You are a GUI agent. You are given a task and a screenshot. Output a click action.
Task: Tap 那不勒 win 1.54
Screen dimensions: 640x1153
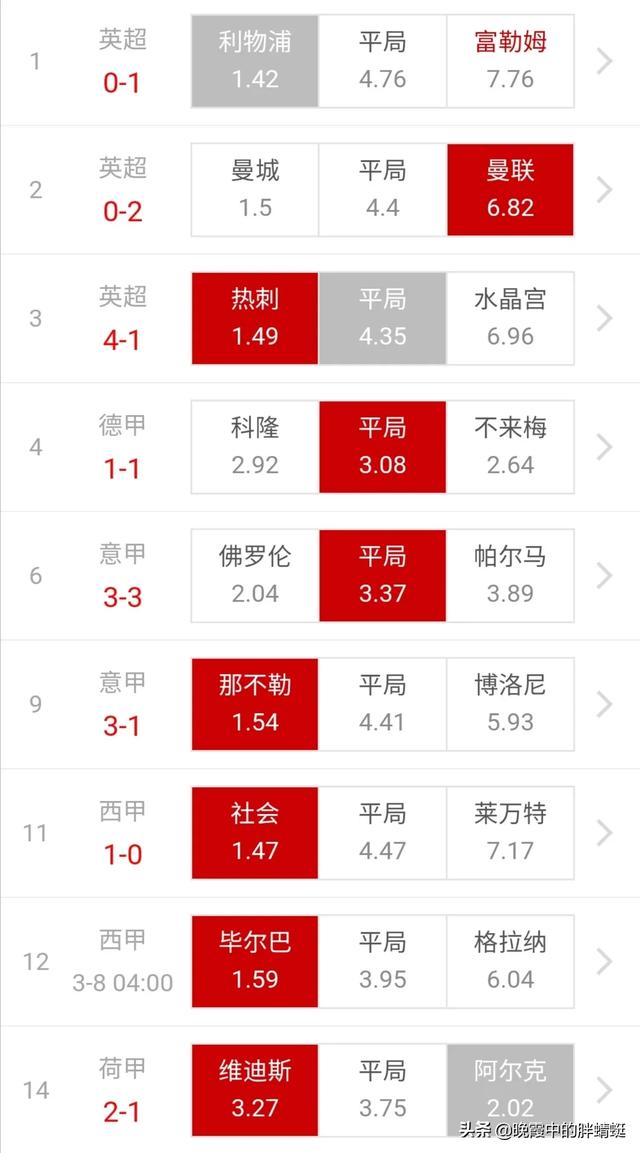255,704
